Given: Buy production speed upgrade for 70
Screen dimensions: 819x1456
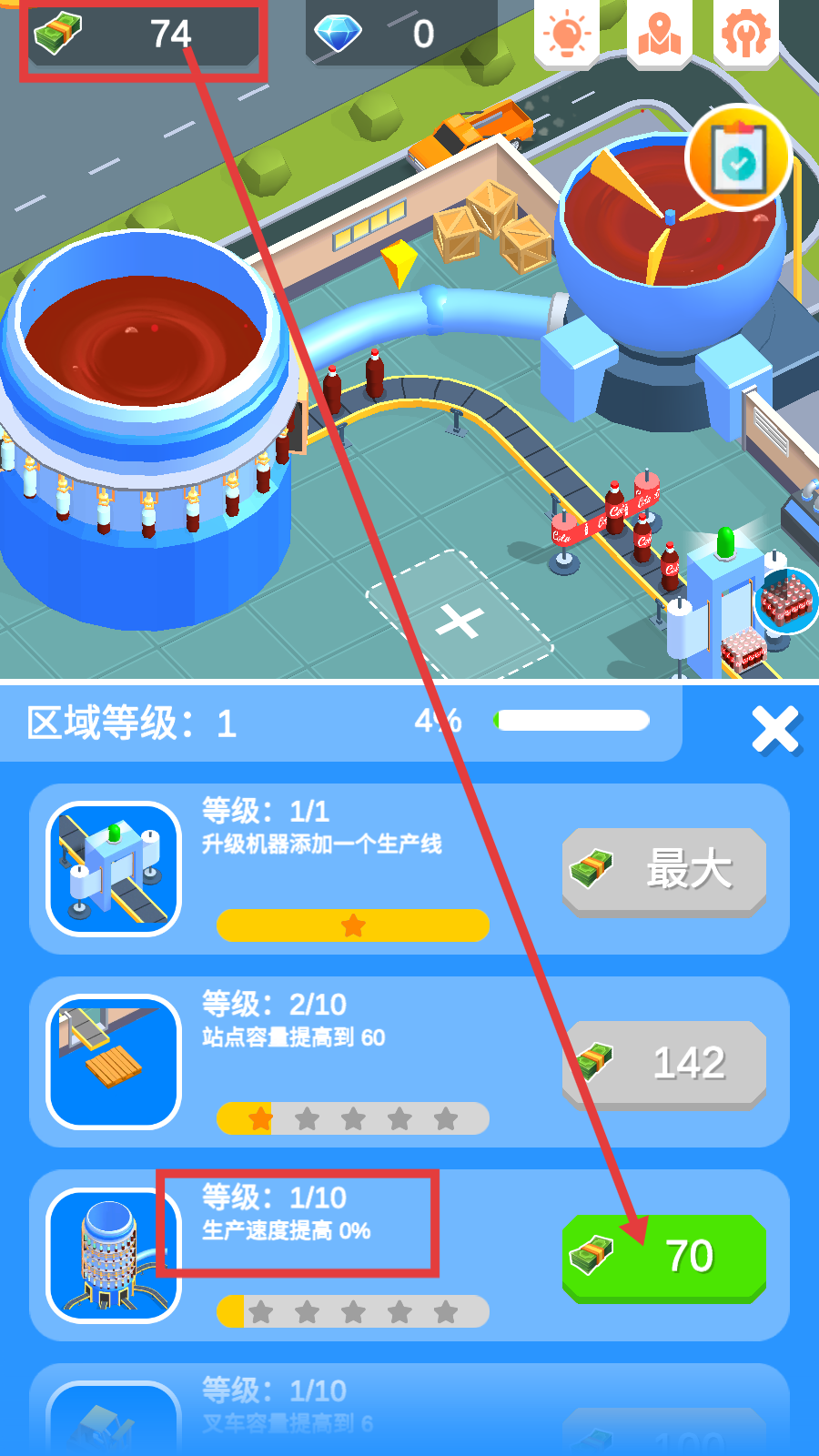Looking at the screenshot, I should coord(663,1257).
